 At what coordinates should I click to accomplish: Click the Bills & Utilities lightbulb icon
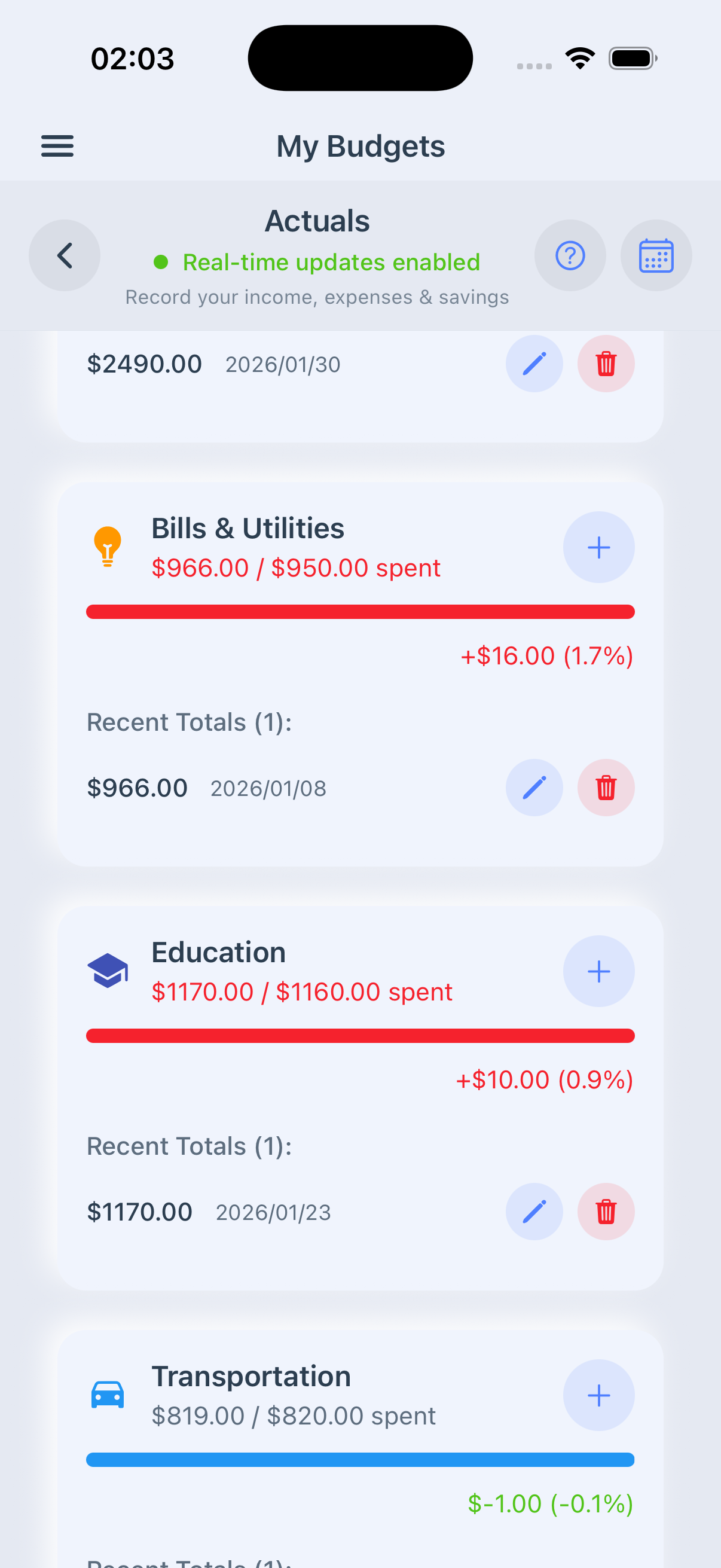[x=108, y=546]
